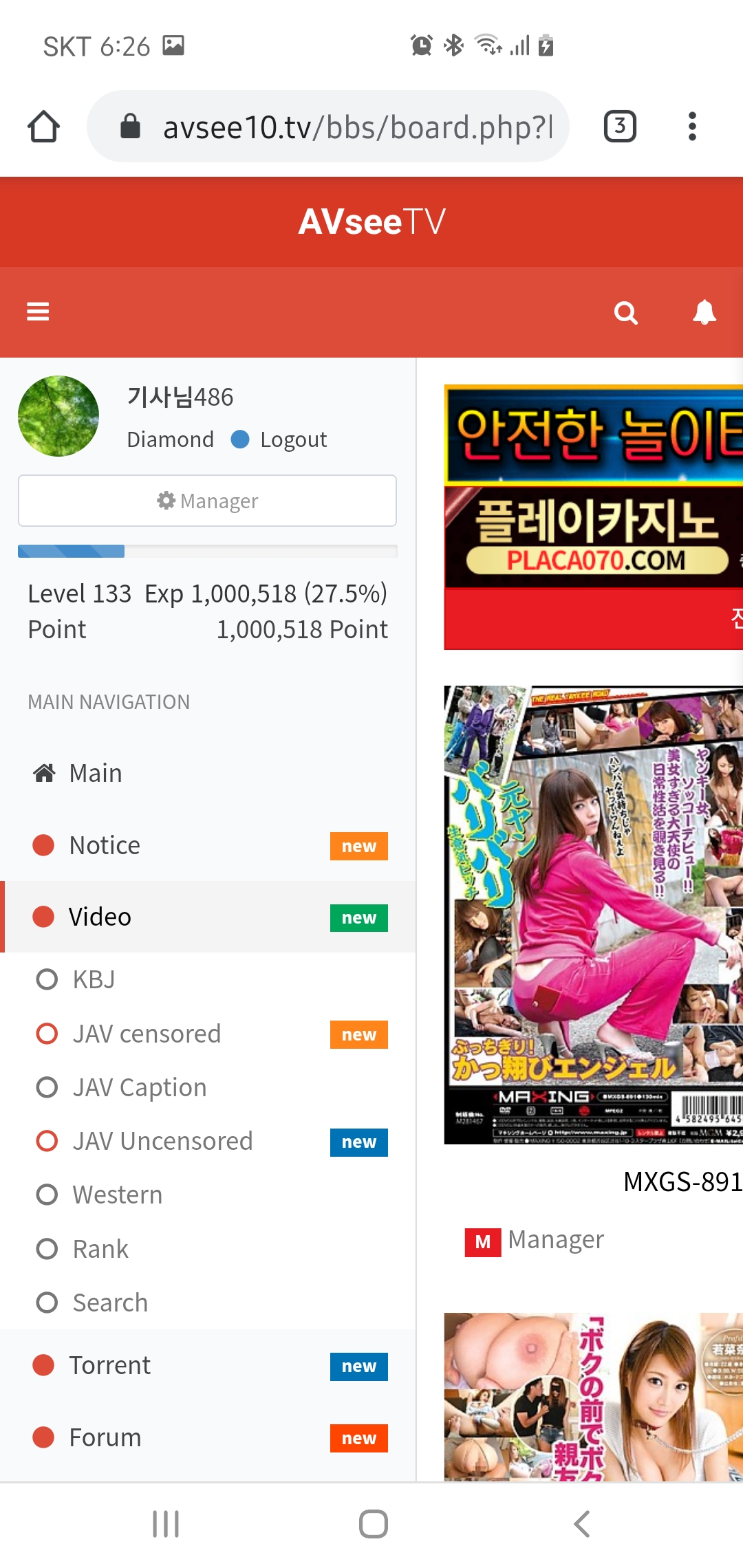Open the Rank page
Screen dimensions: 743x1568
tap(208, 1249)
